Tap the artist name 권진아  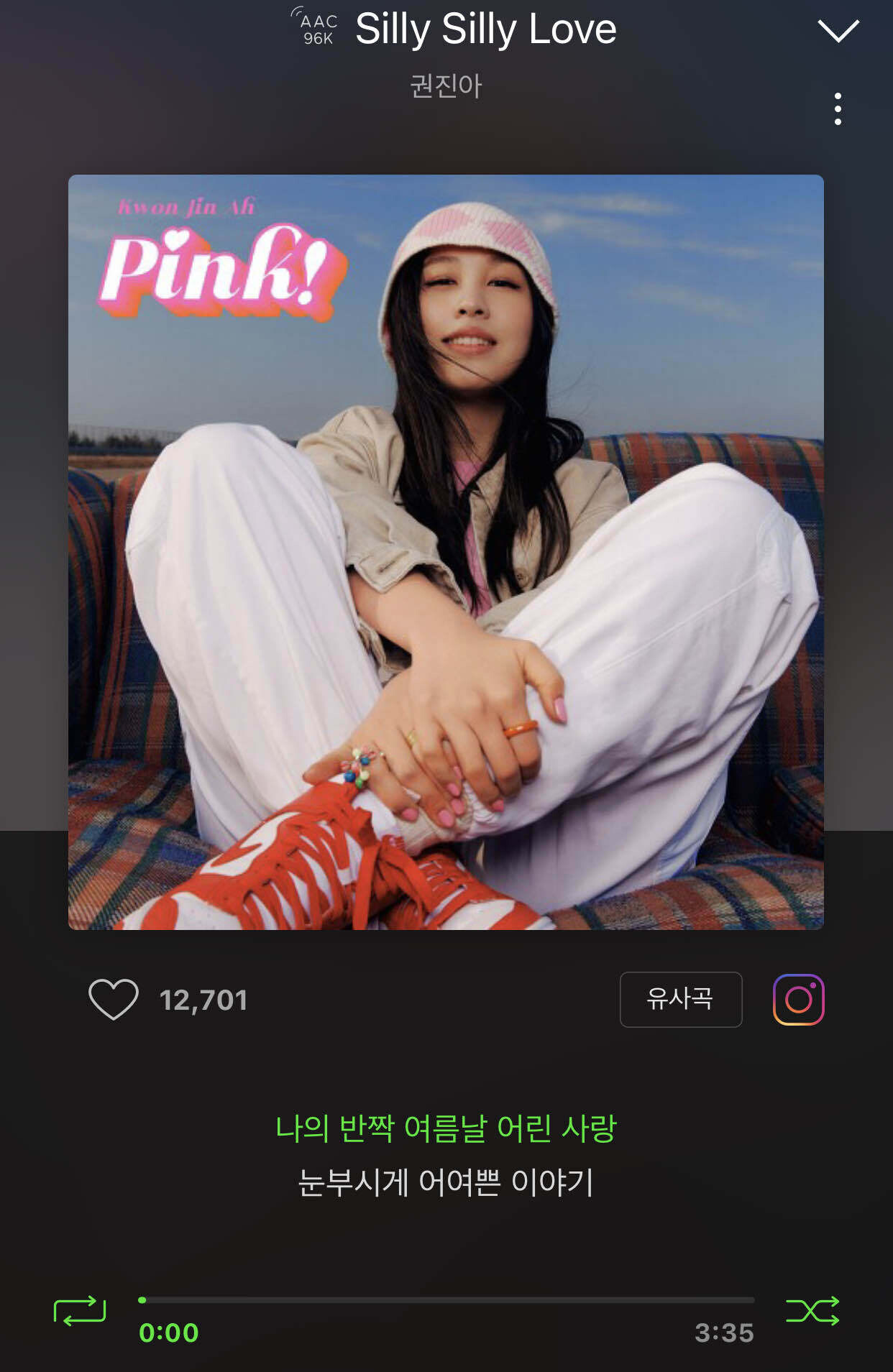[x=446, y=85]
